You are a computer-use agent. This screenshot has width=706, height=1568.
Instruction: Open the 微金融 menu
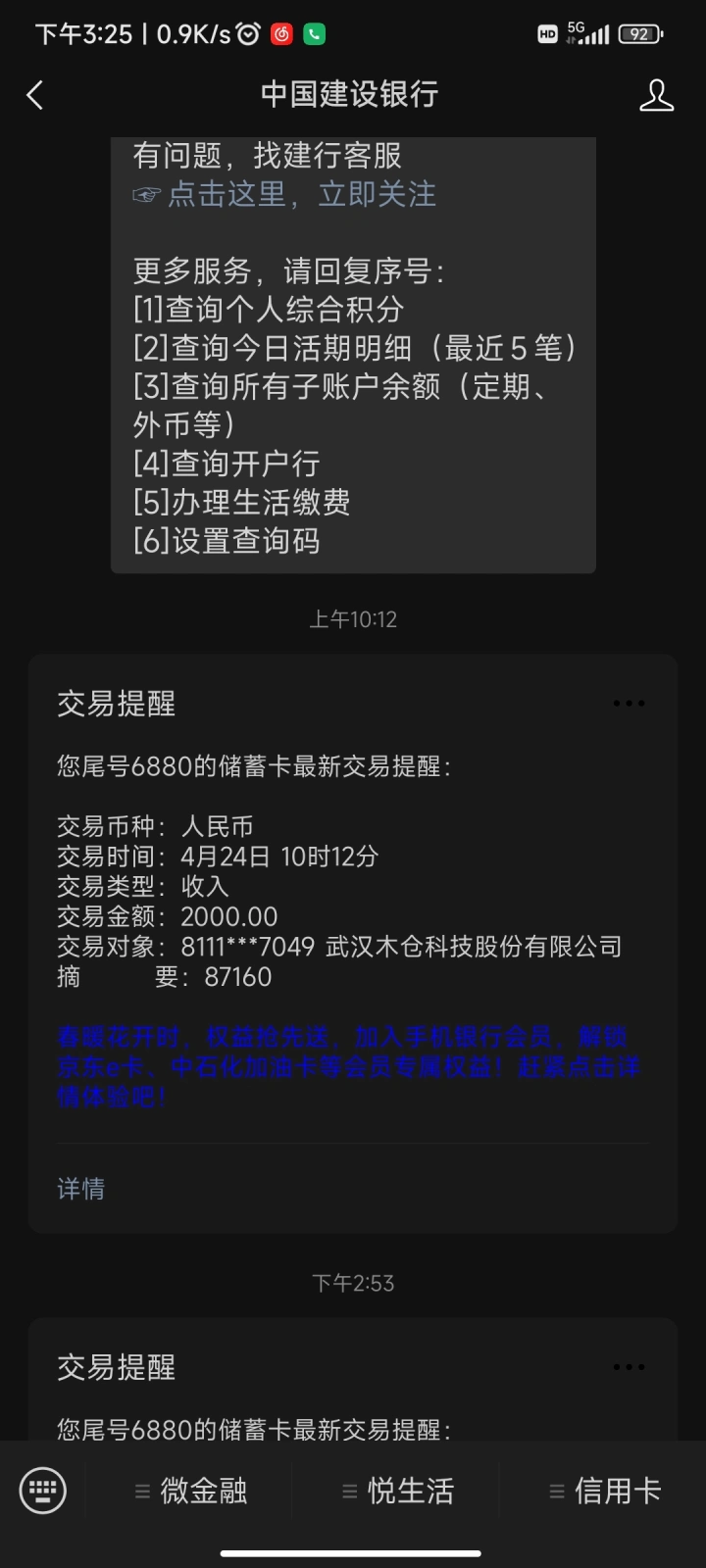[x=191, y=1491]
